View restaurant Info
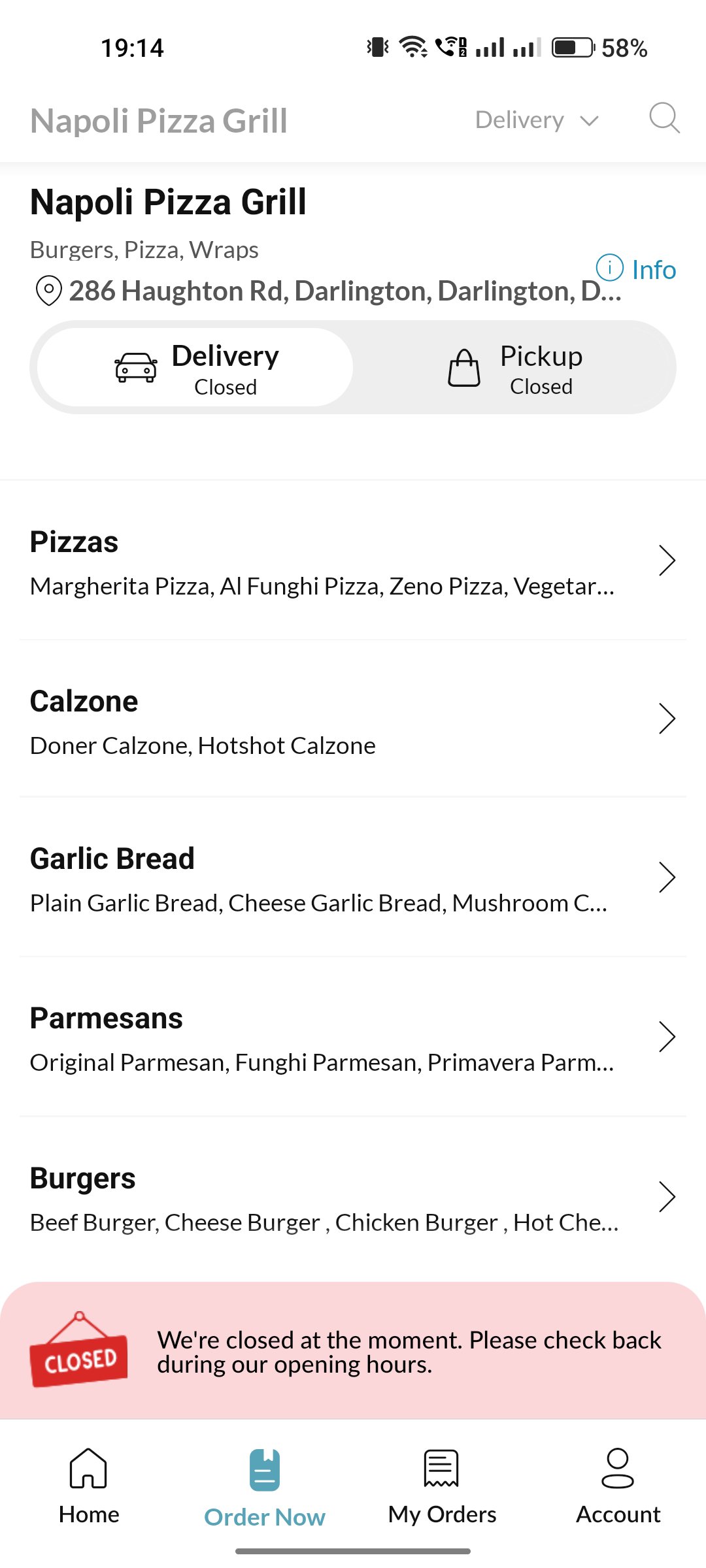The width and height of the screenshot is (706, 1568). click(636, 269)
